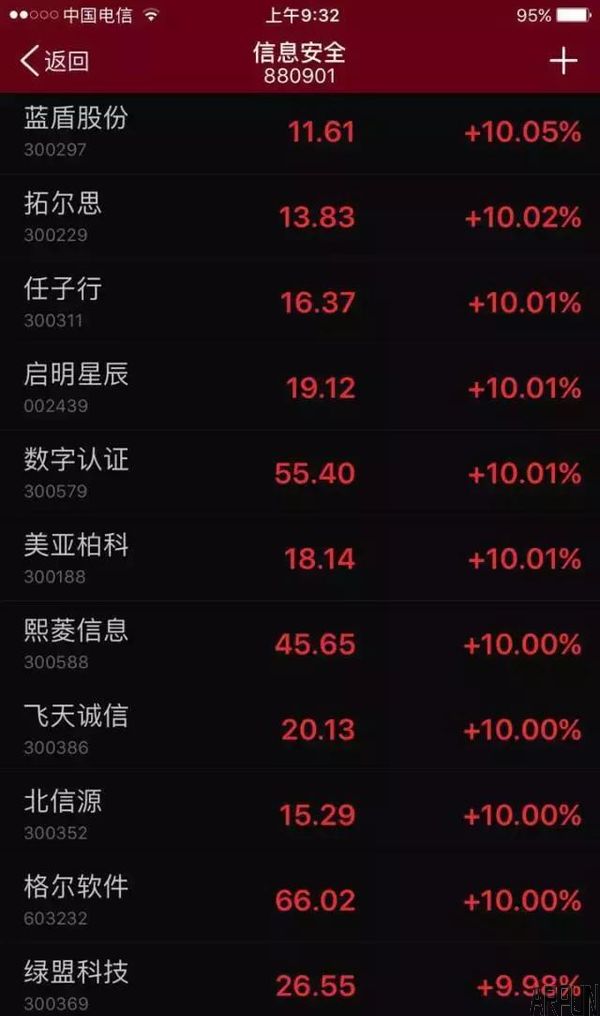Open the 美亚柏科 stock row

click(x=300, y=558)
